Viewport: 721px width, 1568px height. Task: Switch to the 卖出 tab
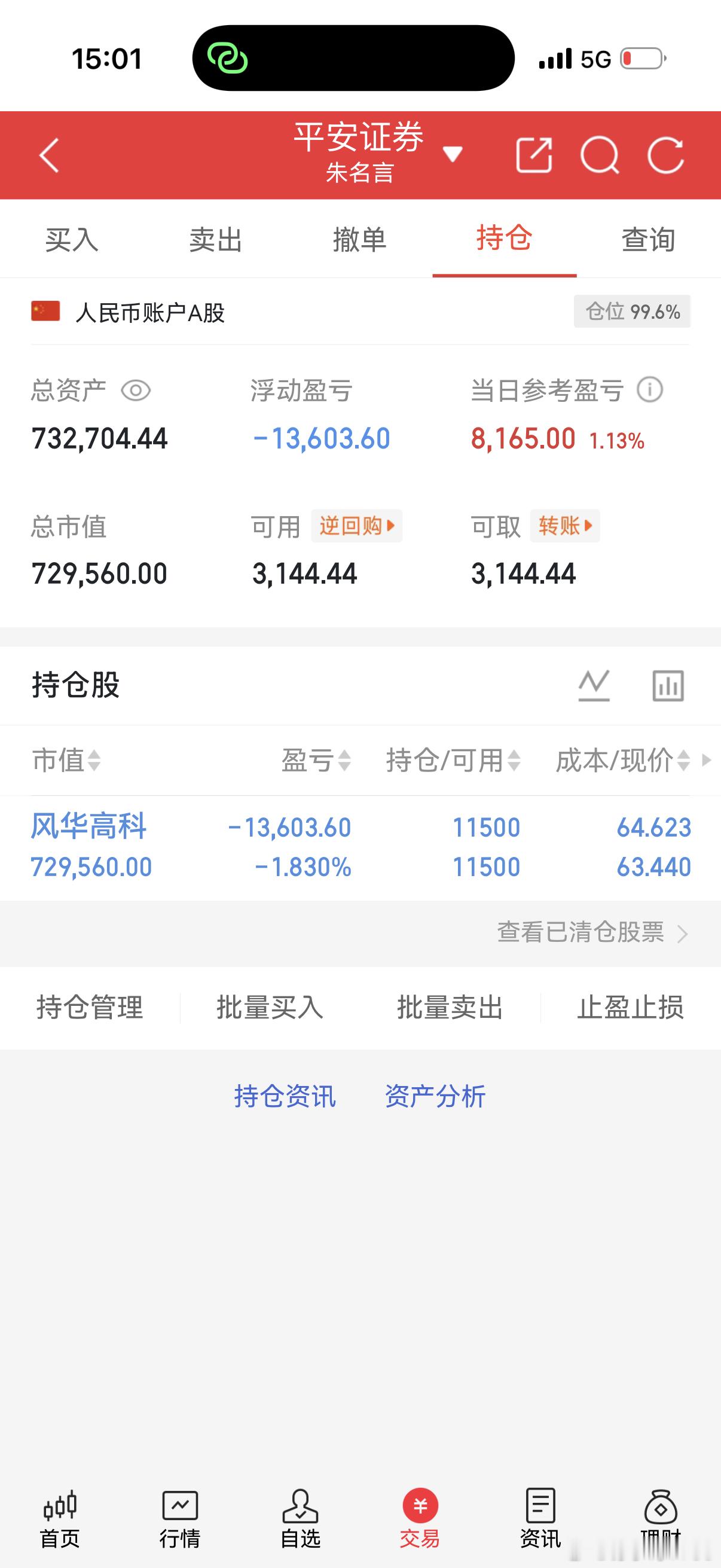(216, 239)
